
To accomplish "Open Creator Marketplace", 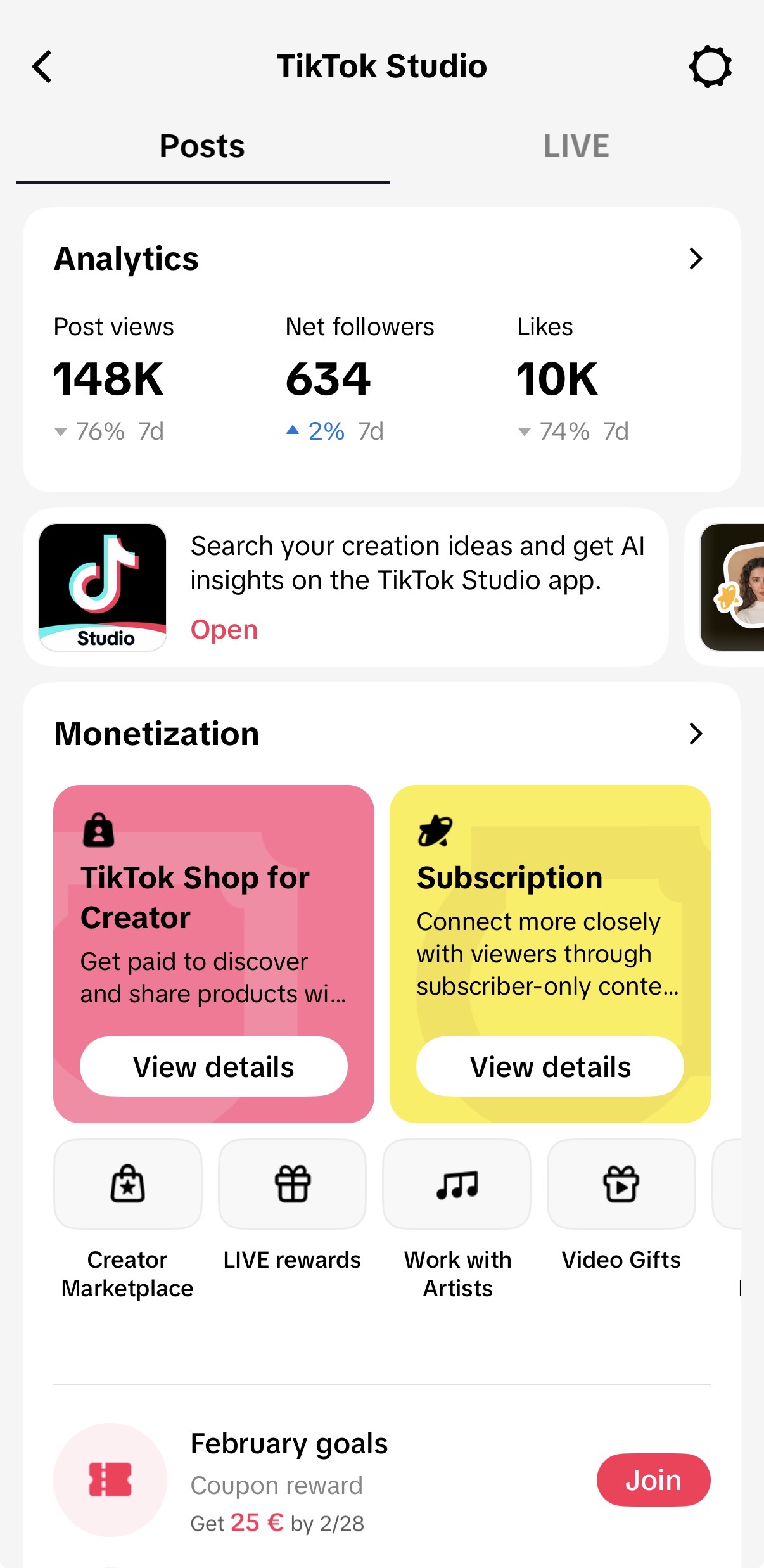I will click(x=127, y=1185).
